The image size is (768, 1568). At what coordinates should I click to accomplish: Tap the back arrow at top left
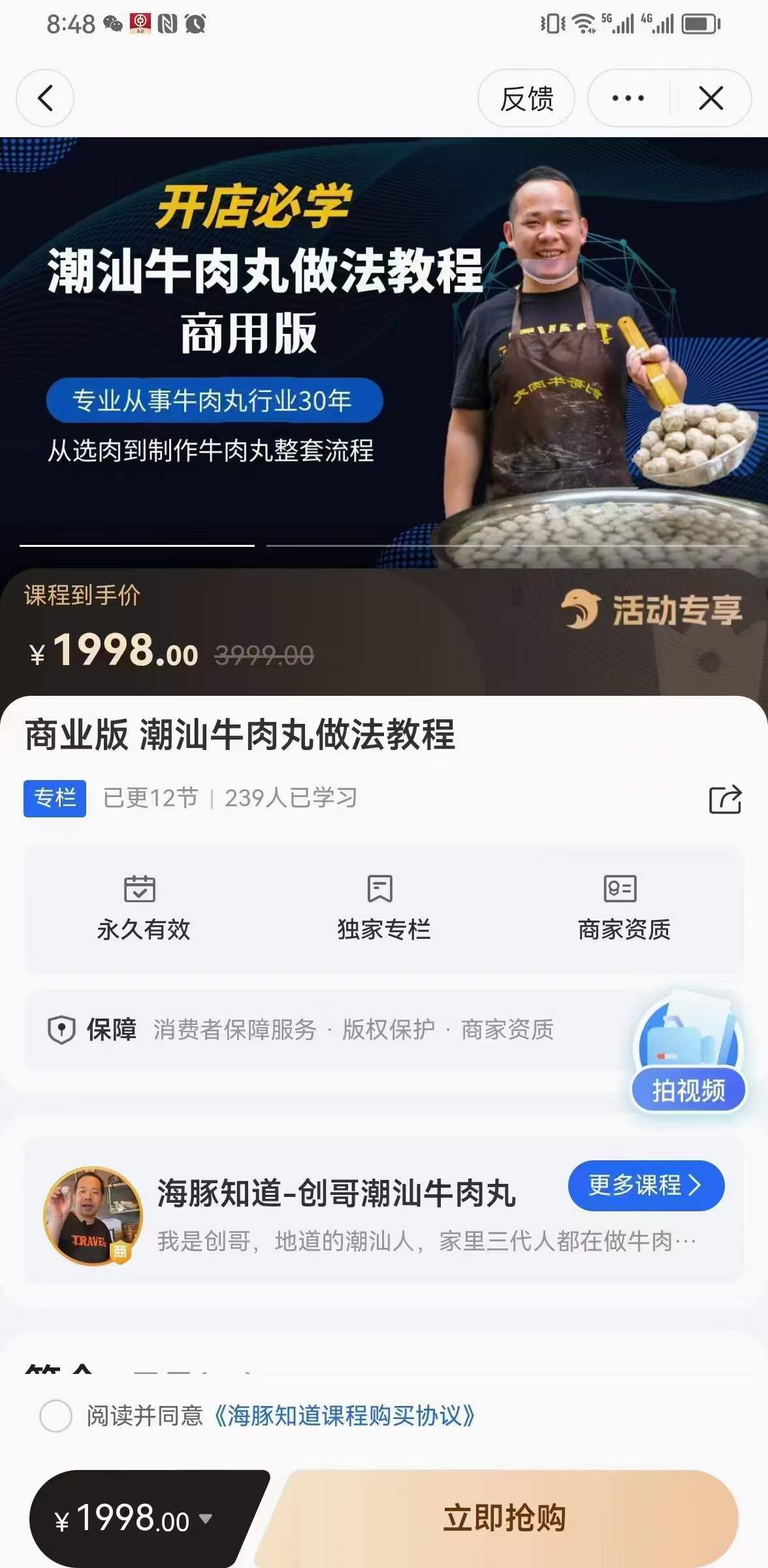tap(44, 97)
